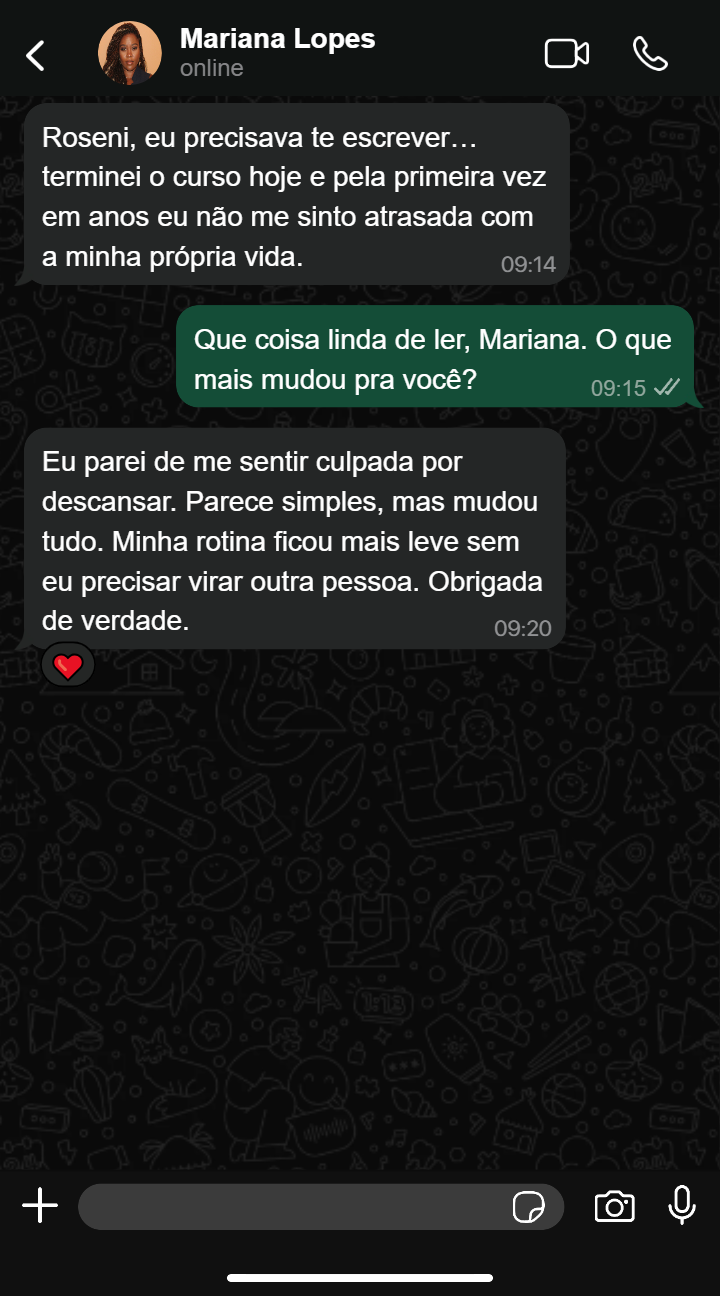The width and height of the screenshot is (720, 1296).
Task: Go back to the chat list
Action: tap(36, 55)
